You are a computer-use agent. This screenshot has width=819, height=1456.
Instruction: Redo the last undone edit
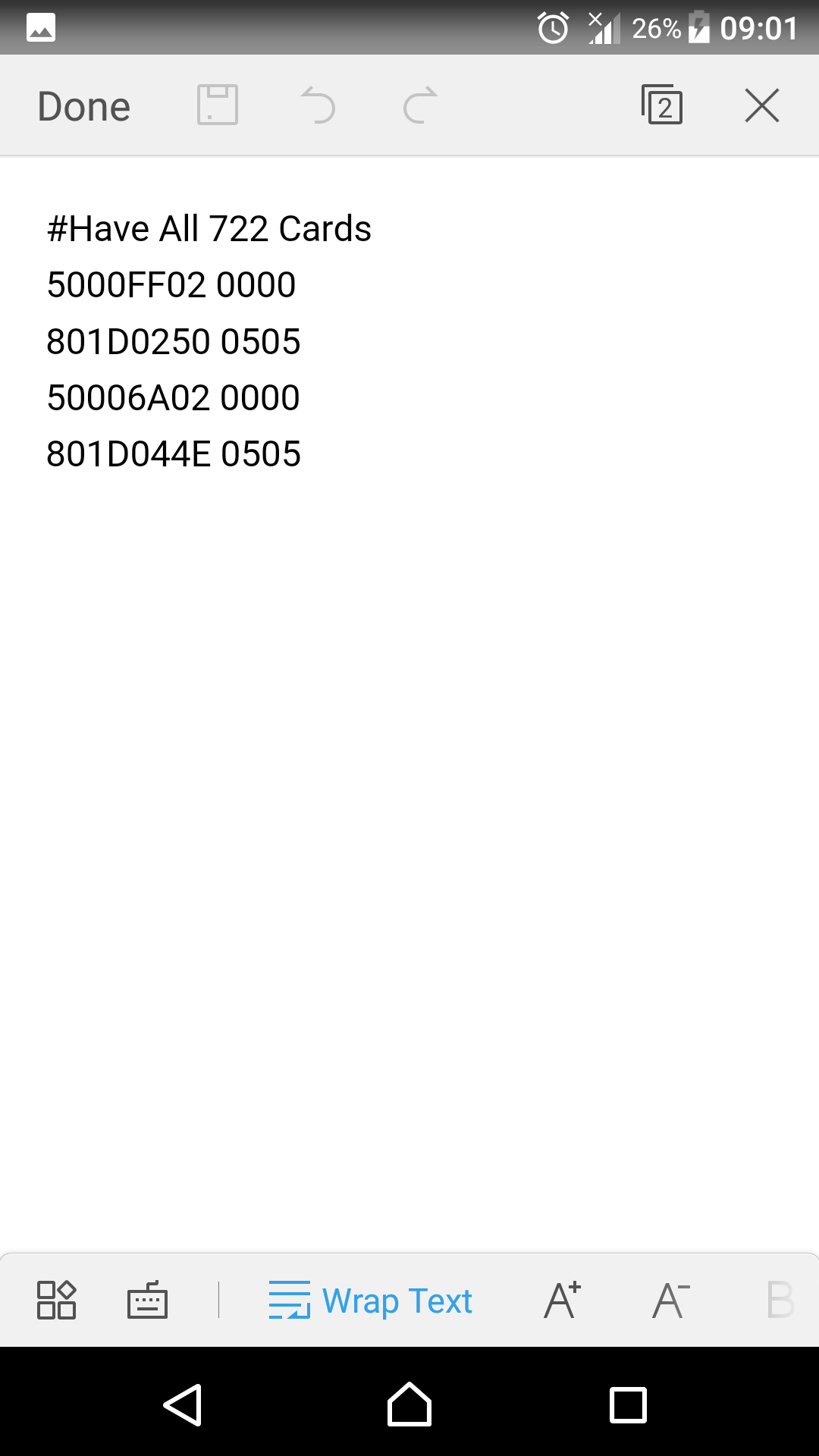point(420,105)
